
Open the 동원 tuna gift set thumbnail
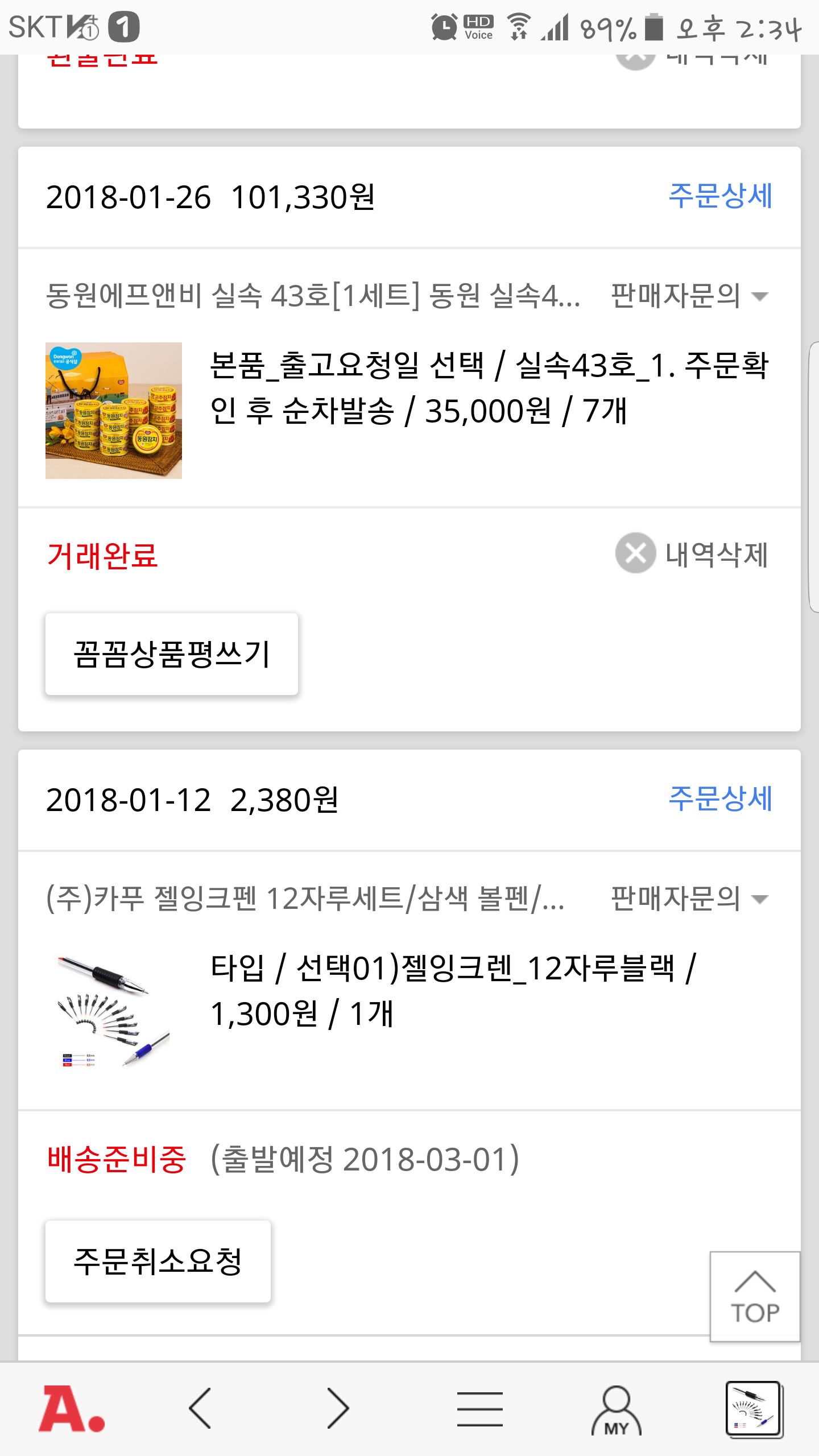pyautogui.click(x=114, y=411)
